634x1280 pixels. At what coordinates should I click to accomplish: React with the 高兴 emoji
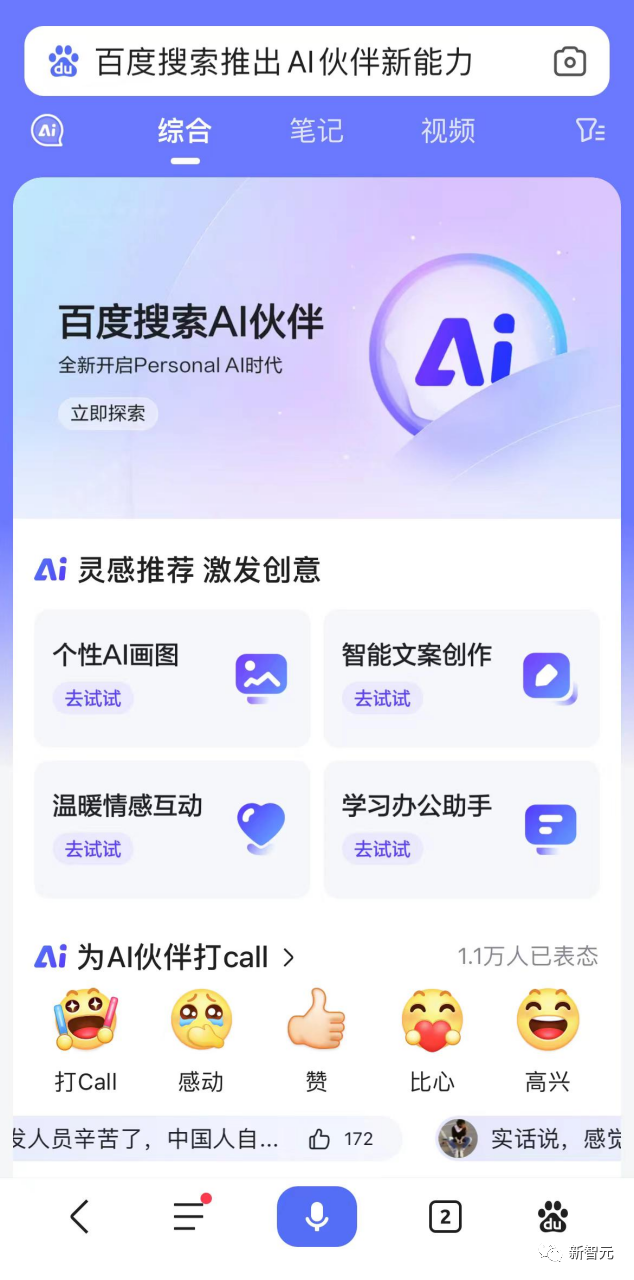(x=547, y=1022)
